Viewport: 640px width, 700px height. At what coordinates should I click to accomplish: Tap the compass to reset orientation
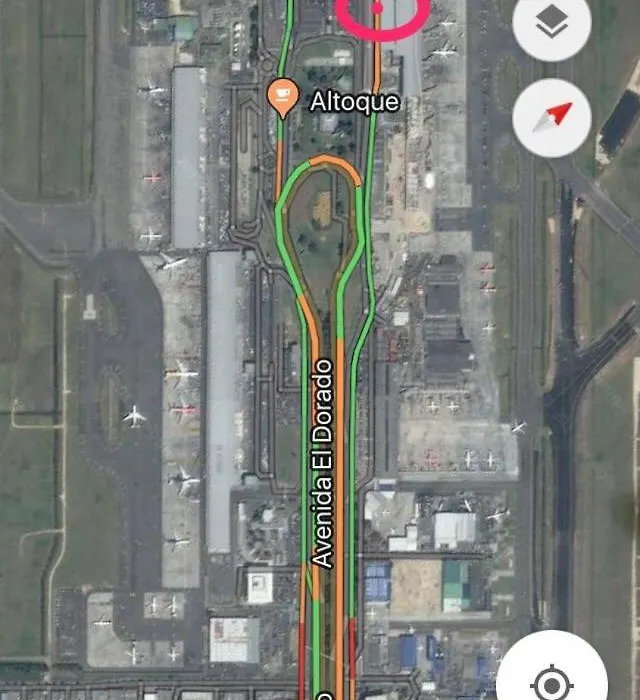click(x=551, y=117)
